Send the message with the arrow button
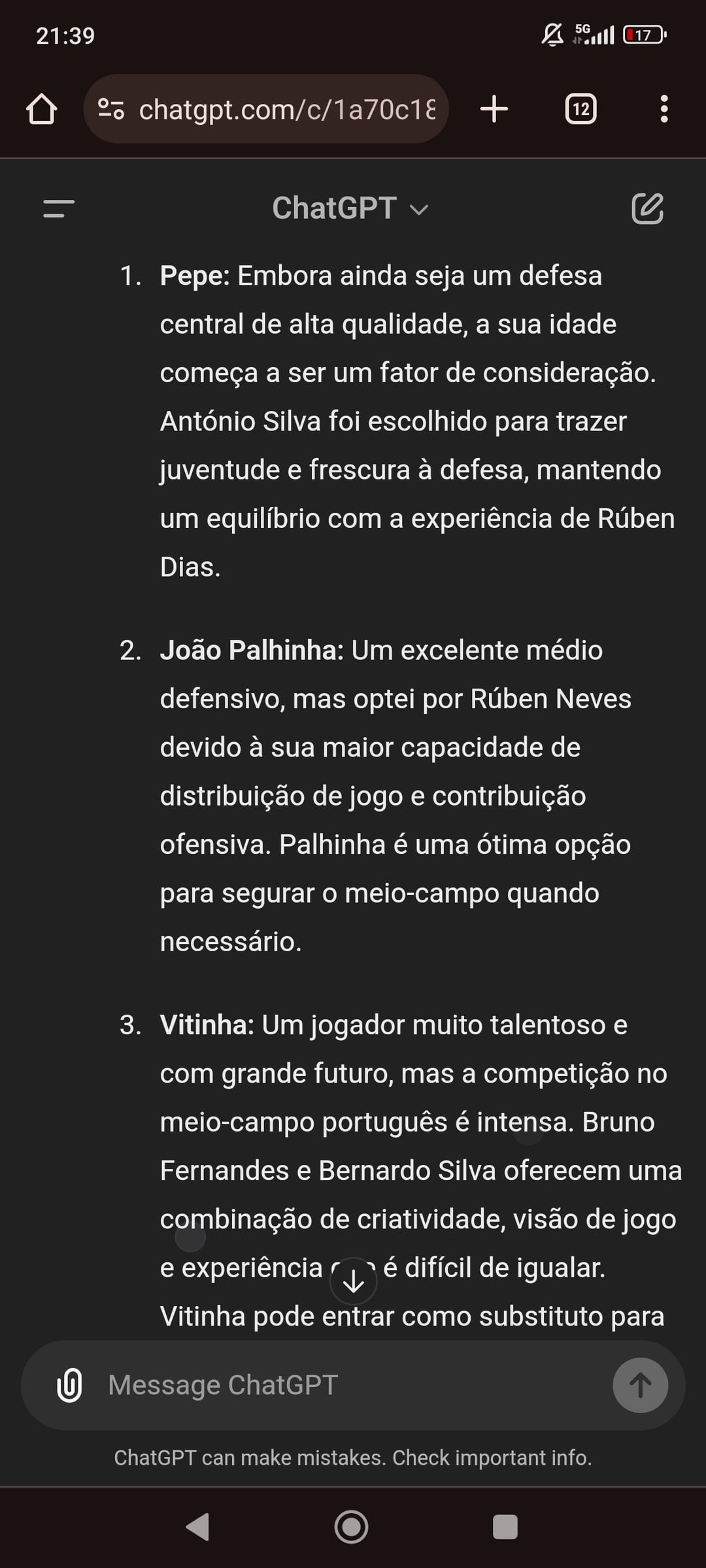706x1568 pixels. [640, 1385]
